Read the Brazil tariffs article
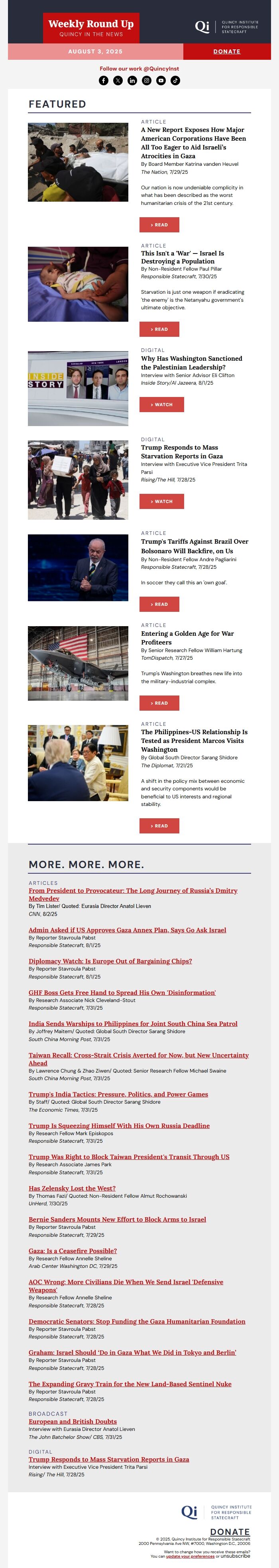Viewport: 279px width, 1568px height. click(159, 604)
